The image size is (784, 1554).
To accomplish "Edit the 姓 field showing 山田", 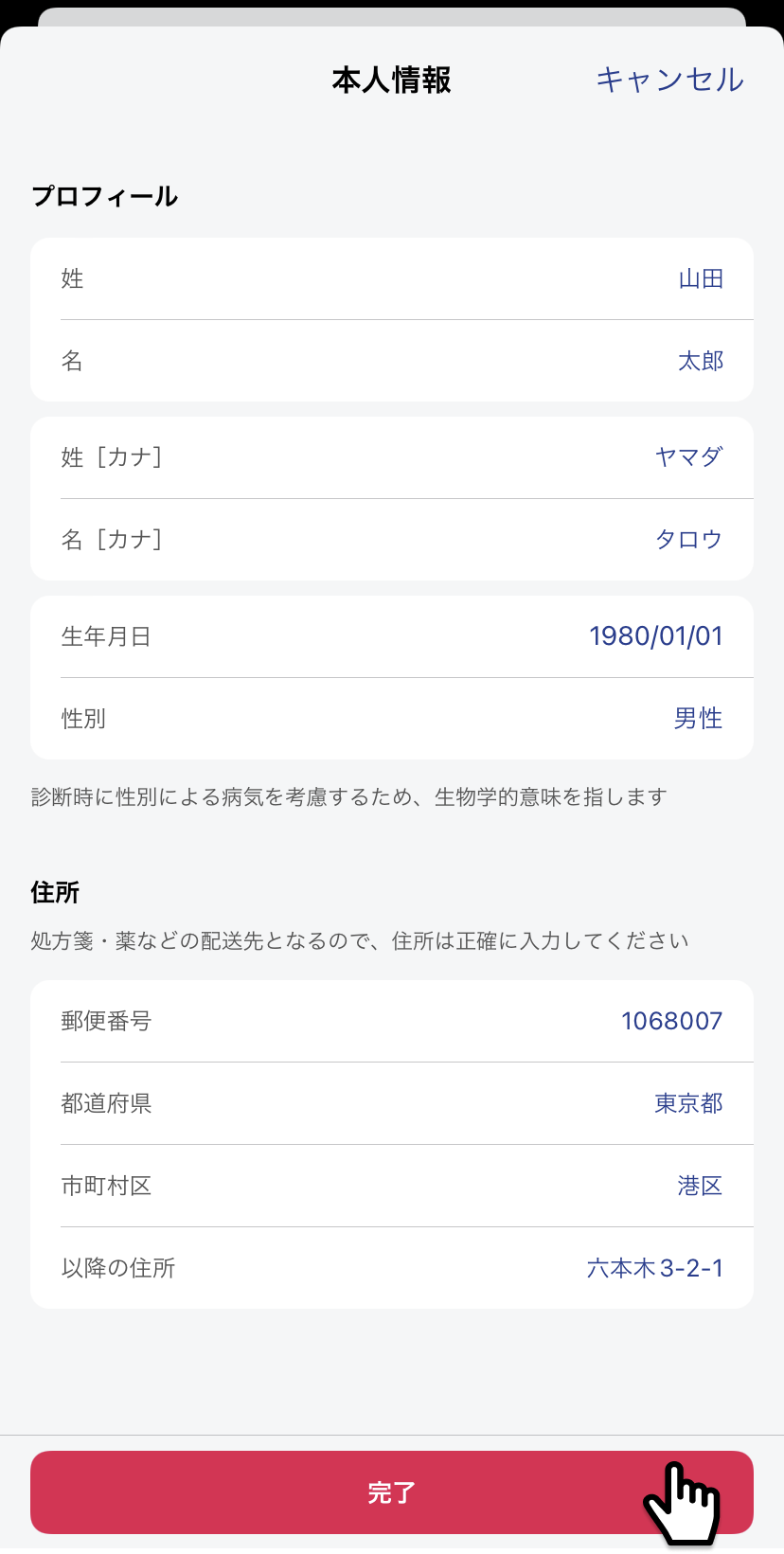I will (x=392, y=278).
